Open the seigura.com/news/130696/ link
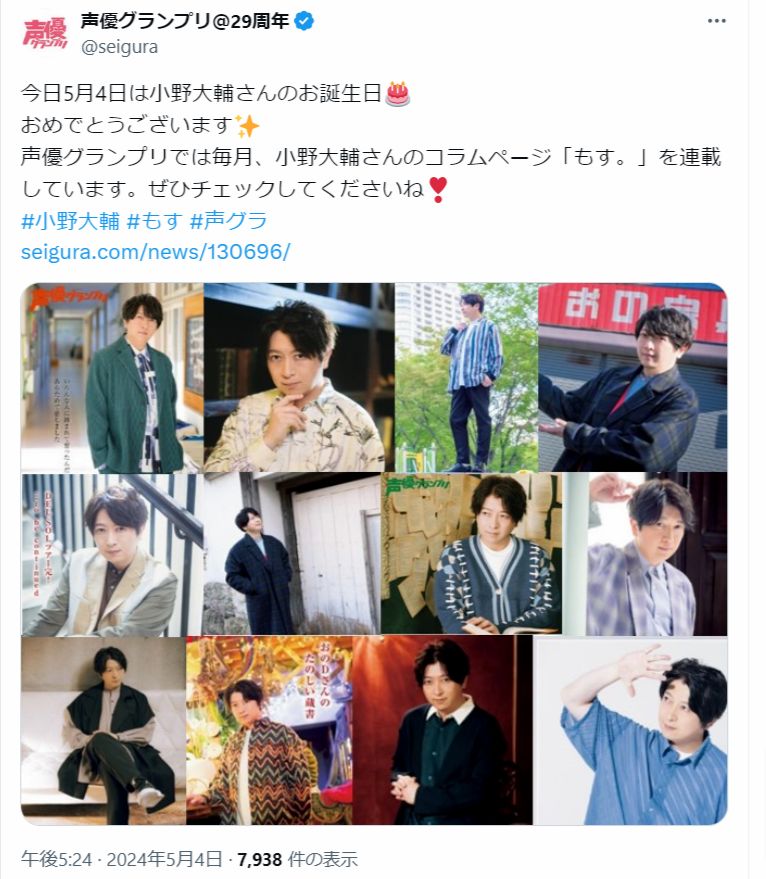The image size is (766, 879). click(x=155, y=250)
